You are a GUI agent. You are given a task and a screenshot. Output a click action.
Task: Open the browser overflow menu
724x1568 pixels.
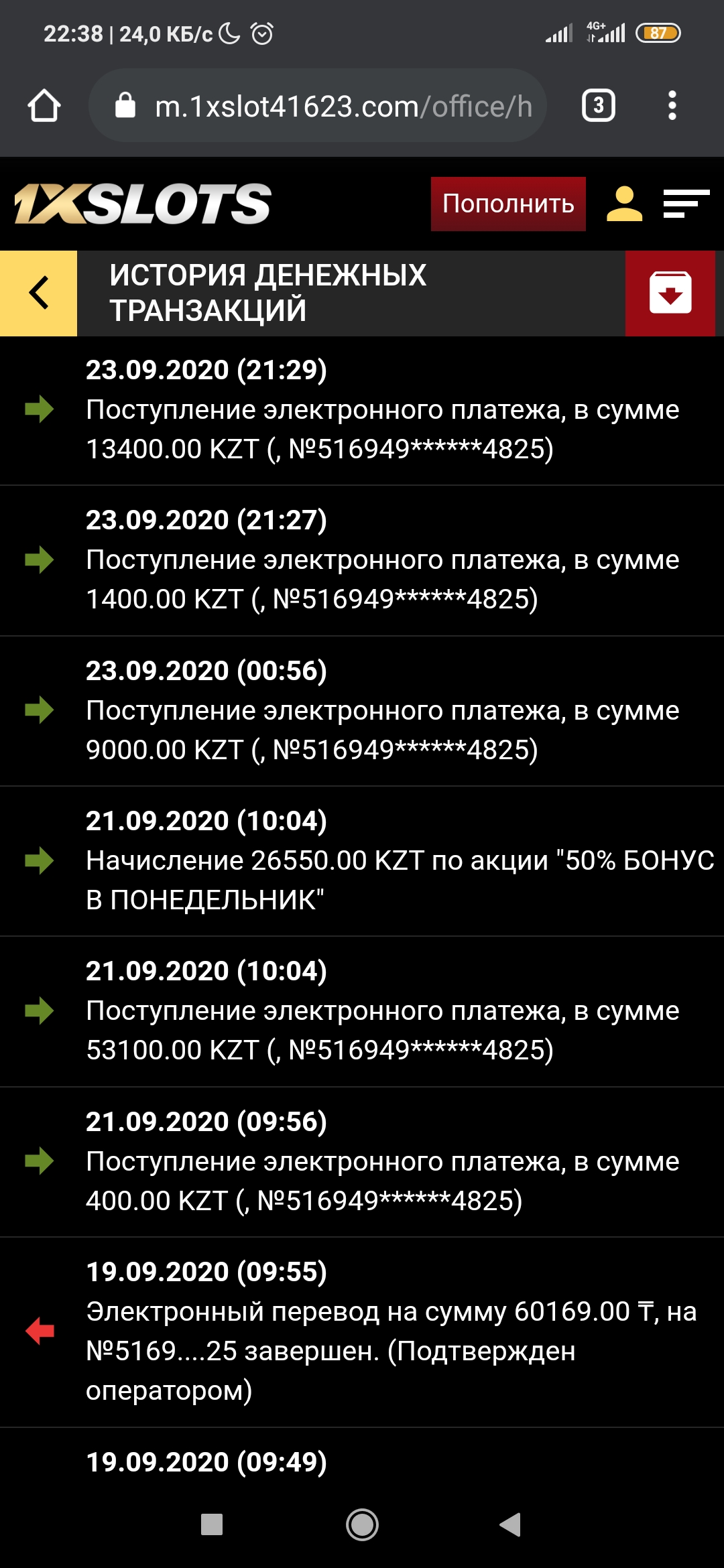(672, 106)
